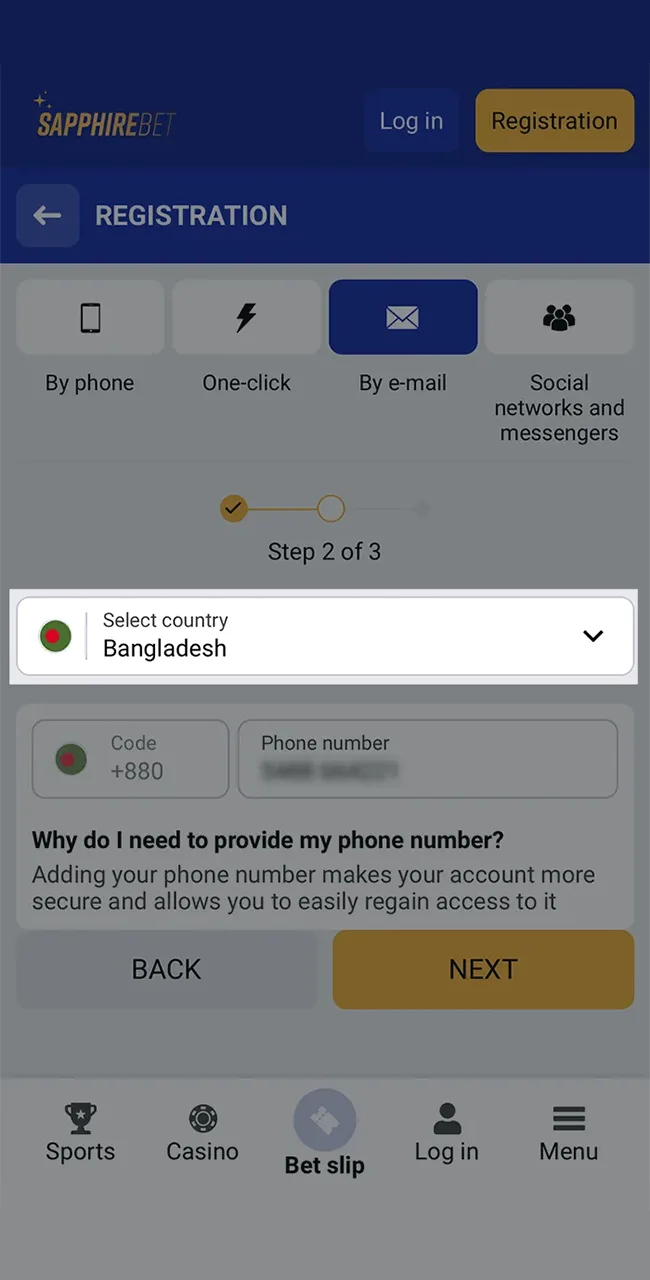Tap Log in in the bottom bar
The height and width of the screenshot is (1280, 650).
click(446, 1133)
